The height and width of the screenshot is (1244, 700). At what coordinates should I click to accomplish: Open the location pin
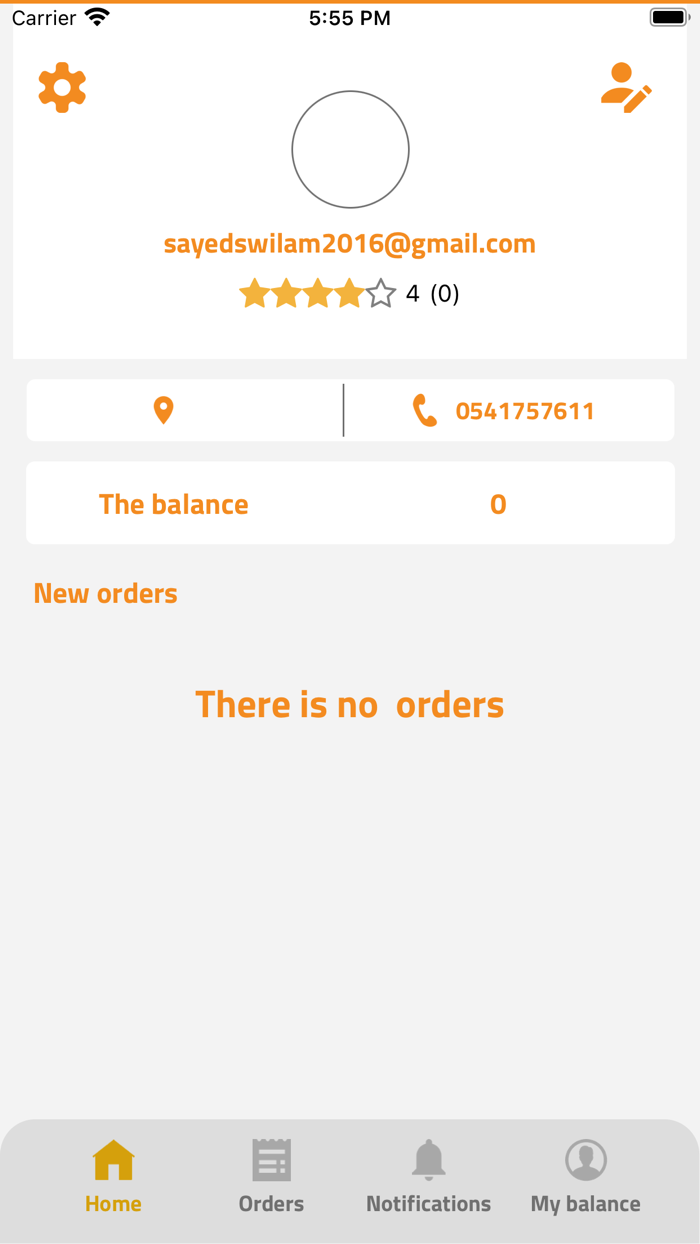163,410
